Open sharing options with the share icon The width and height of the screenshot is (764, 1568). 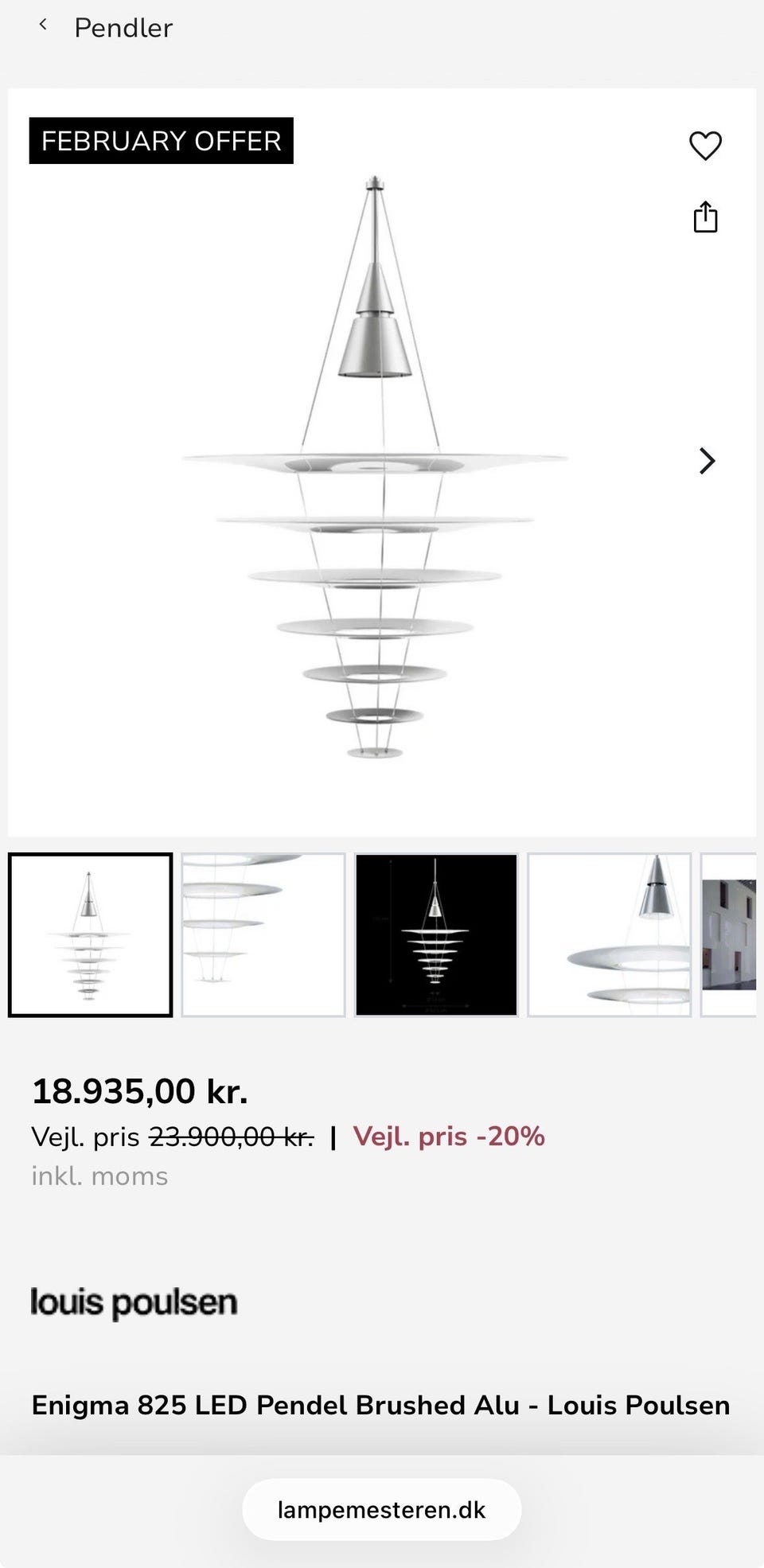coord(707,216)
